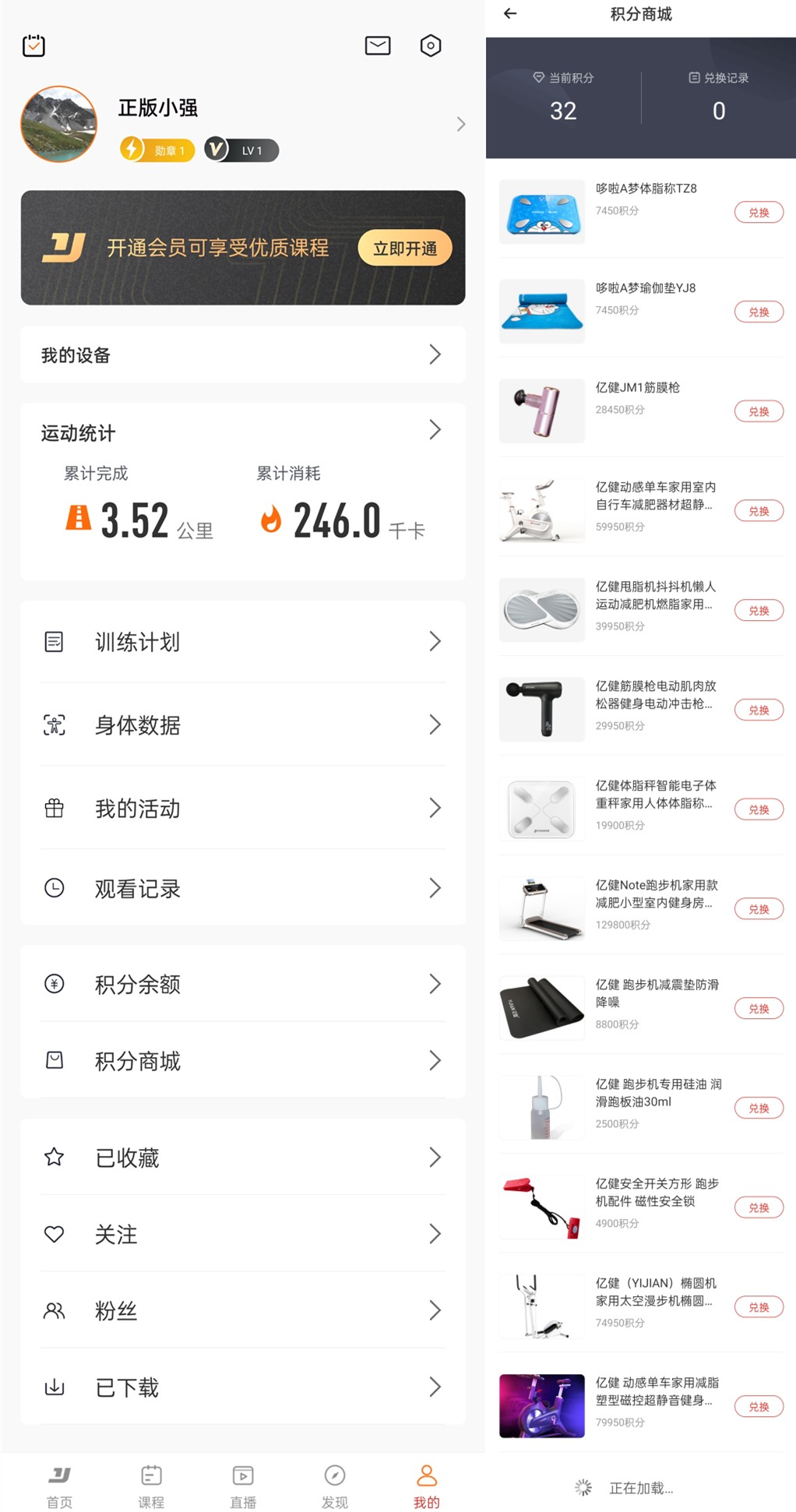Switch to the 直播 tab
Image resolution: width=796 pixels, height=1512 pixels.
coord(242,1482)
